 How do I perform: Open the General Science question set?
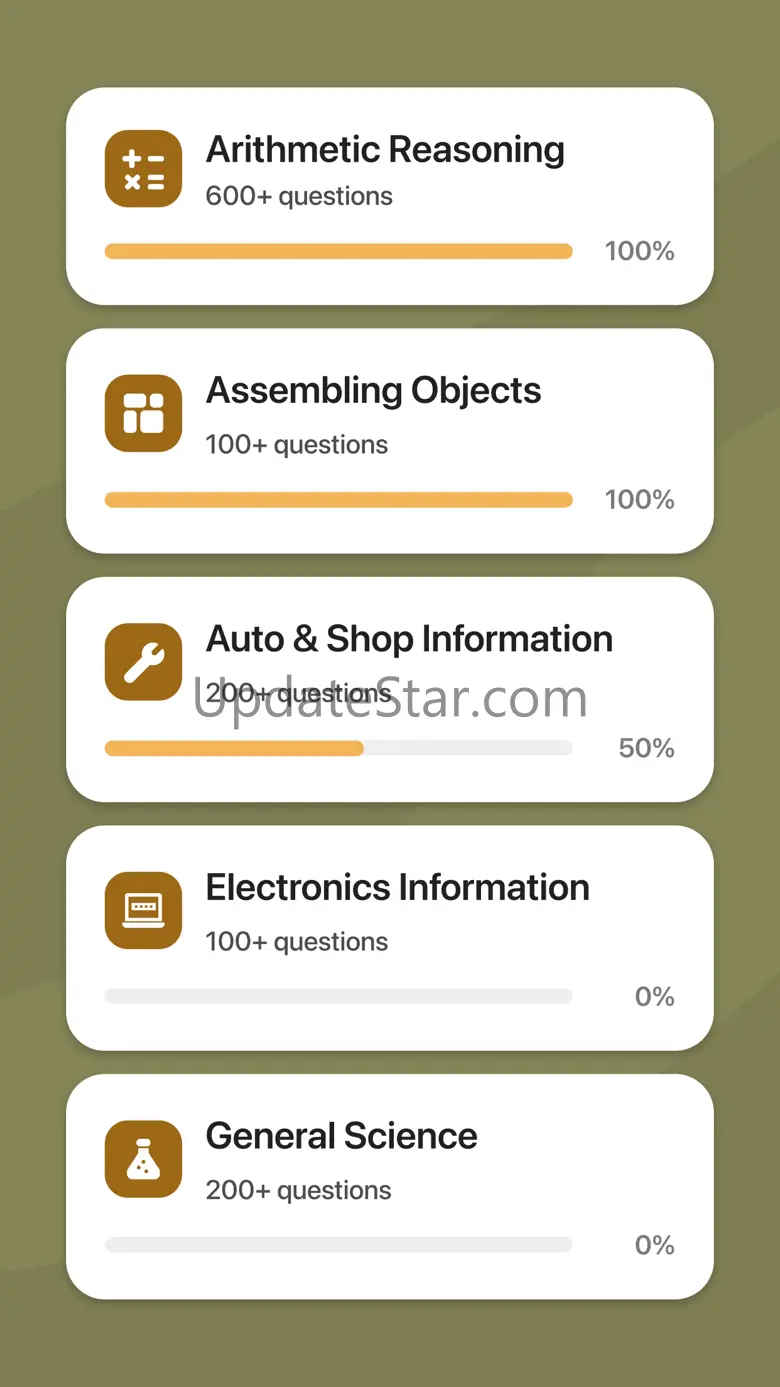(389, 1186)
